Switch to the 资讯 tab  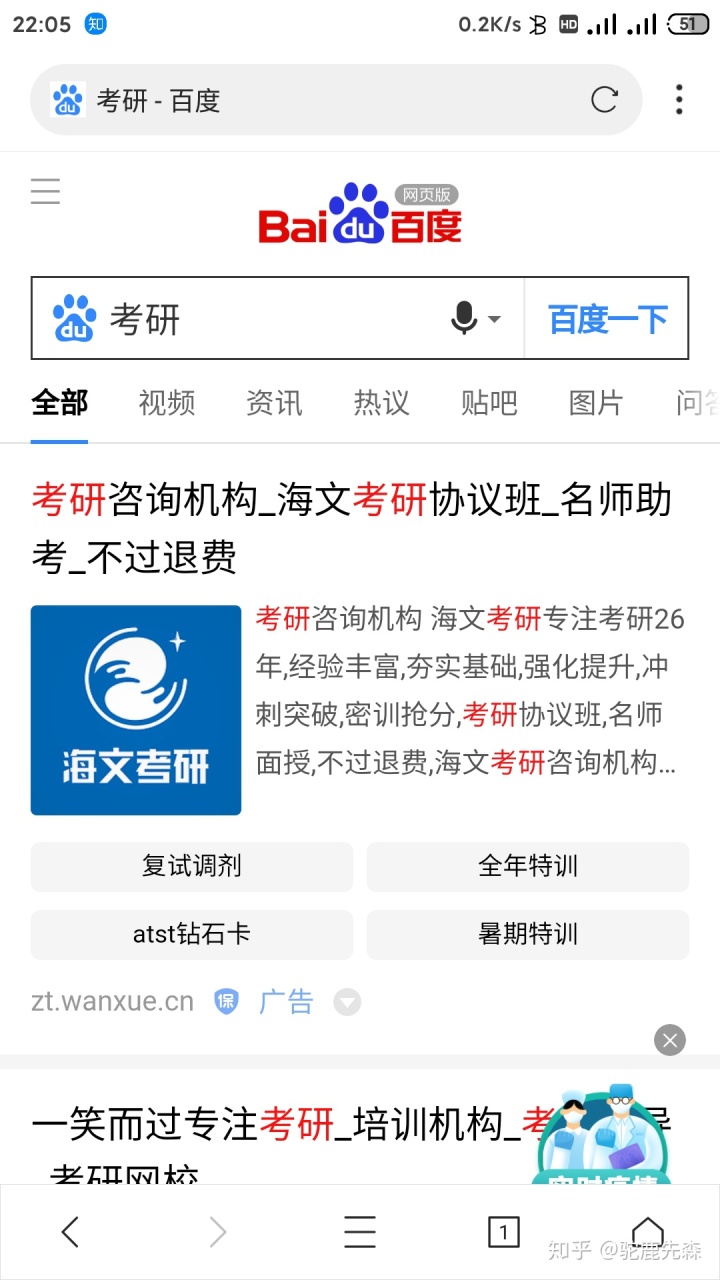click(274, 403)
